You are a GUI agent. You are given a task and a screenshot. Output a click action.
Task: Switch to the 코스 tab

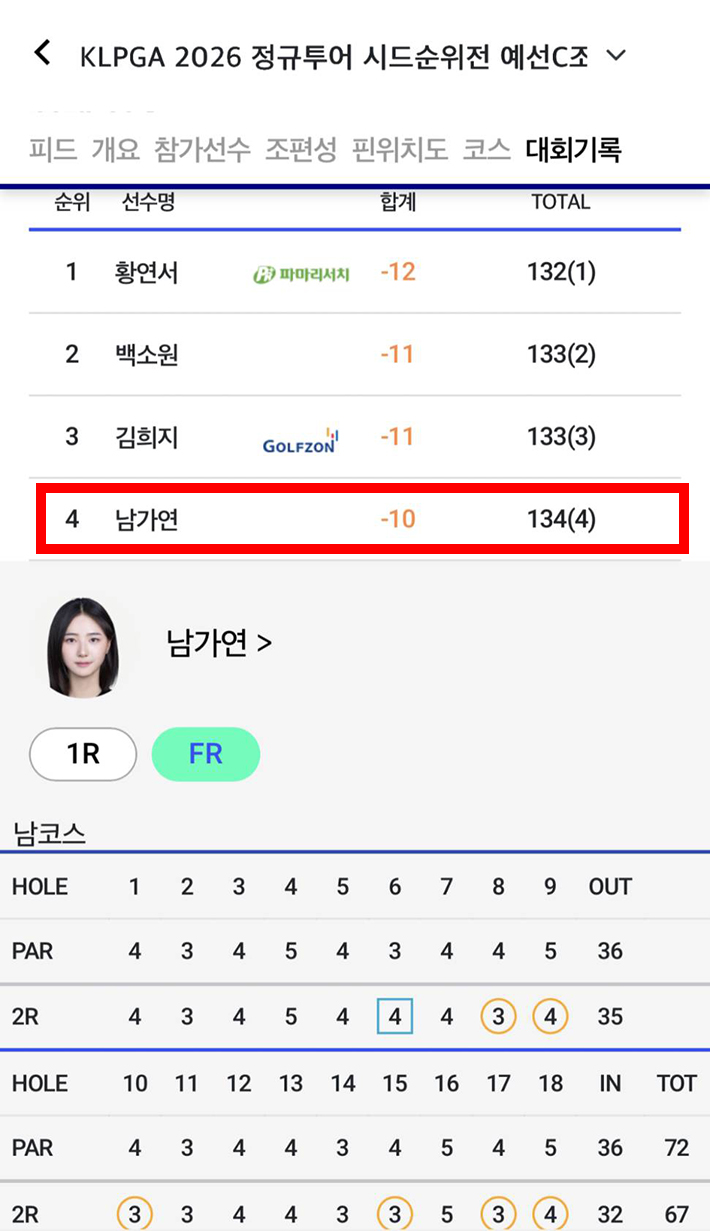tap(487, 150)
